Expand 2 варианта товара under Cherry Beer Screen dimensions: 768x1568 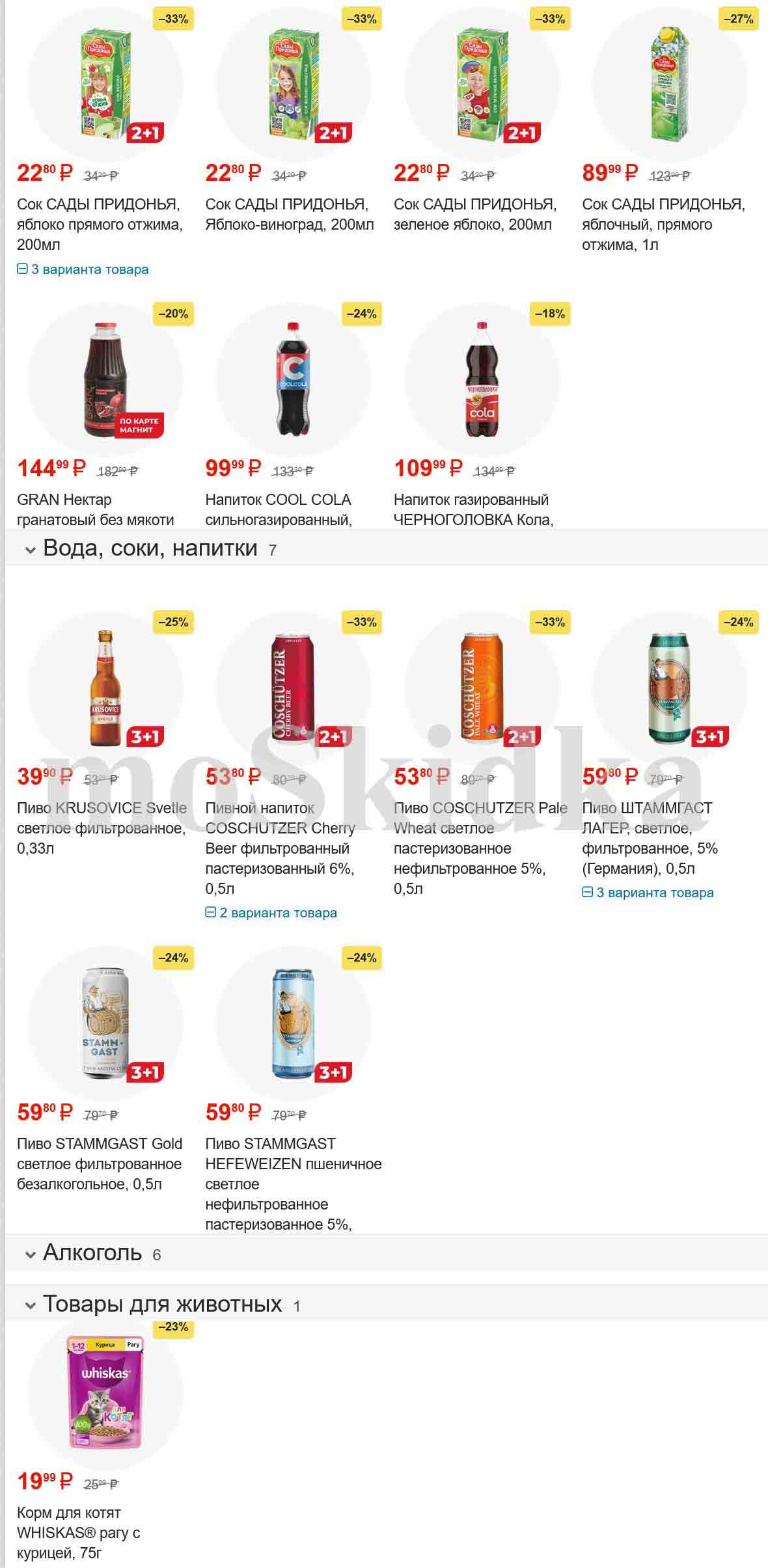coord(271,913)
